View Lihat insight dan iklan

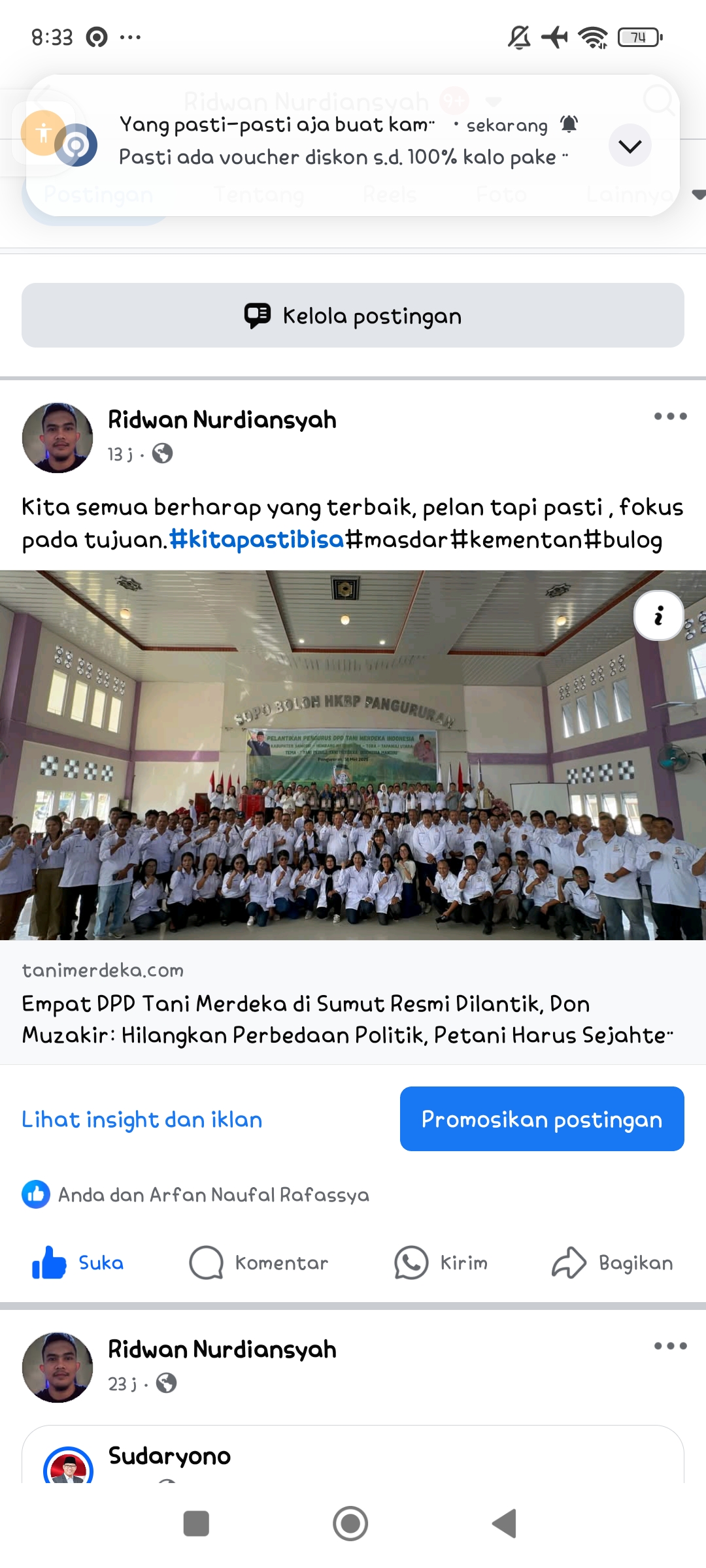(142, 1119)
